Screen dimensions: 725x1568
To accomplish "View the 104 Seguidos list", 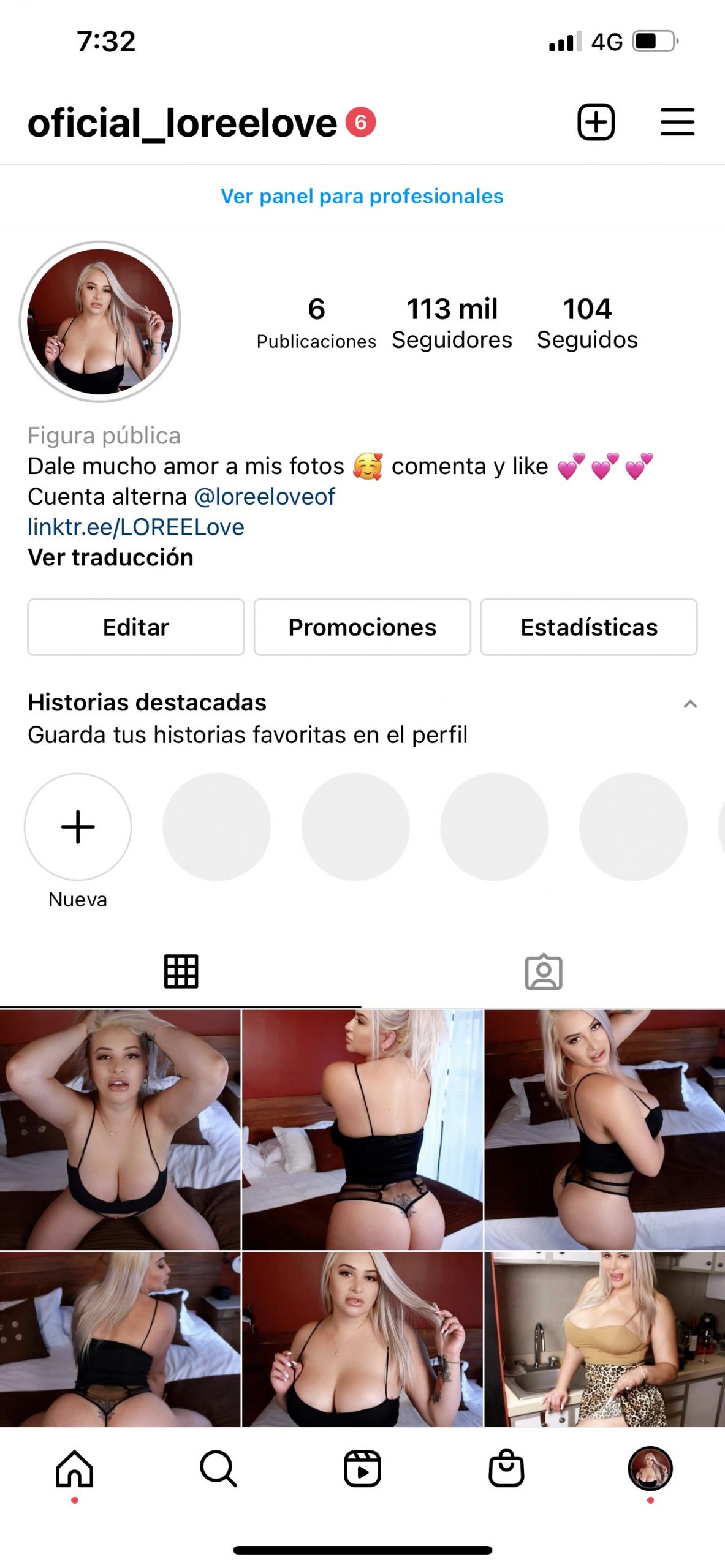I will [587, 323].
